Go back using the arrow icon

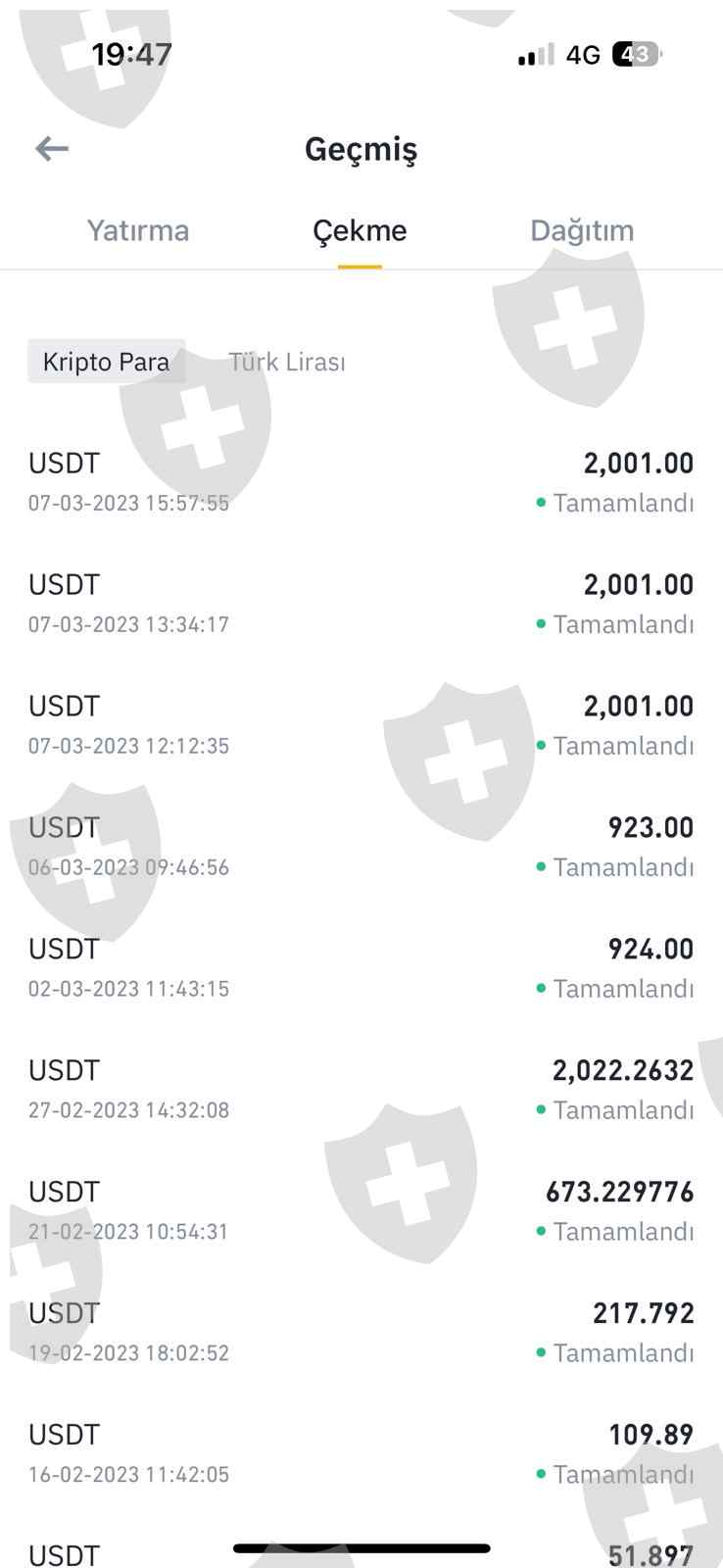(52, 149)
